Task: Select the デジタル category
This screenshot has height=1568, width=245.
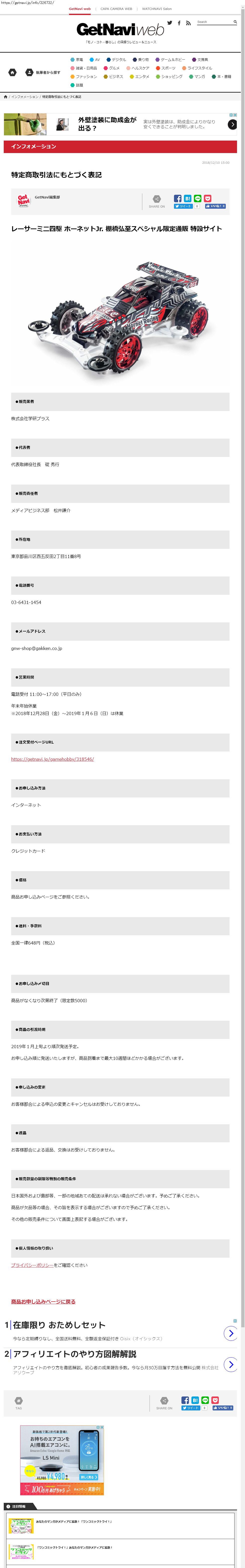Action: click(x=117, y=60)
